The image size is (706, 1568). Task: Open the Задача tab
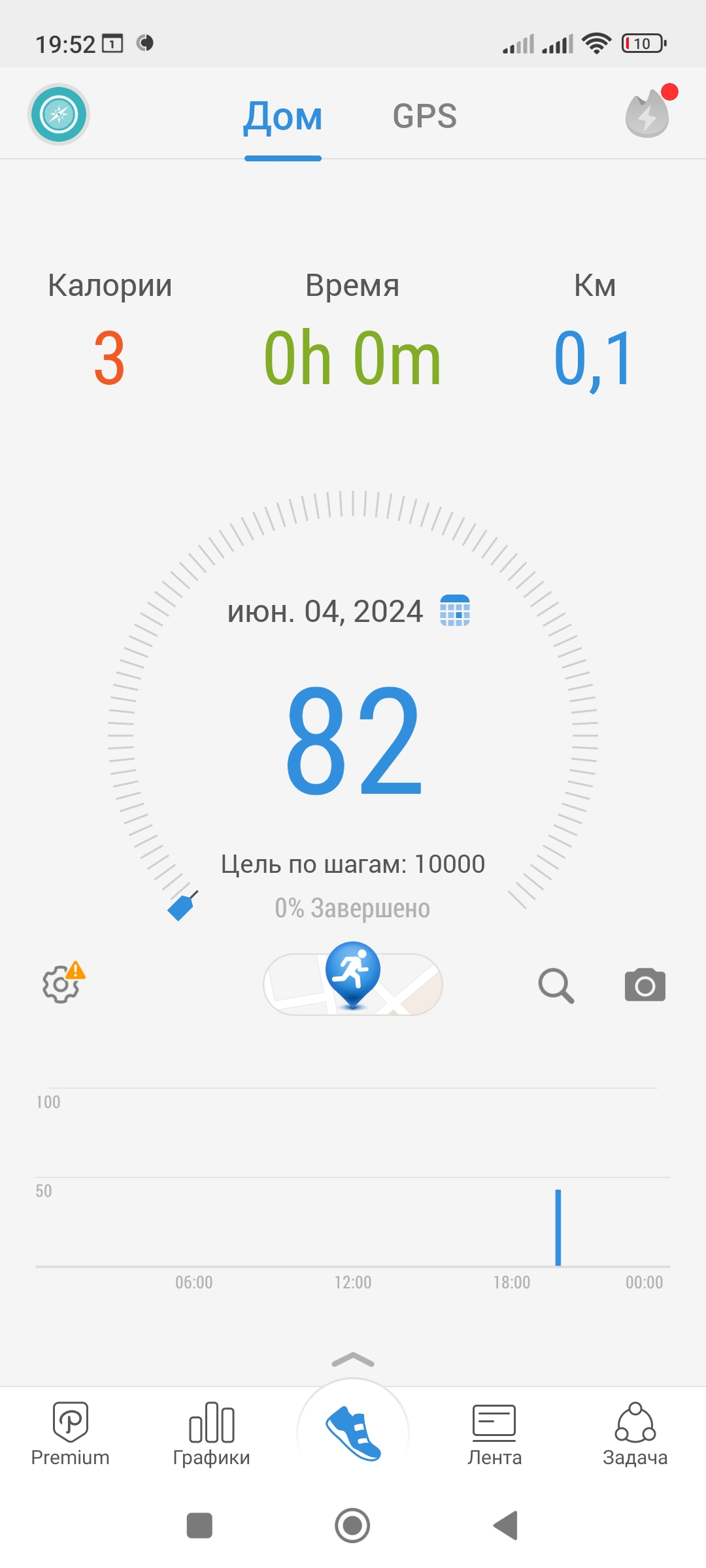point(635,1434)
